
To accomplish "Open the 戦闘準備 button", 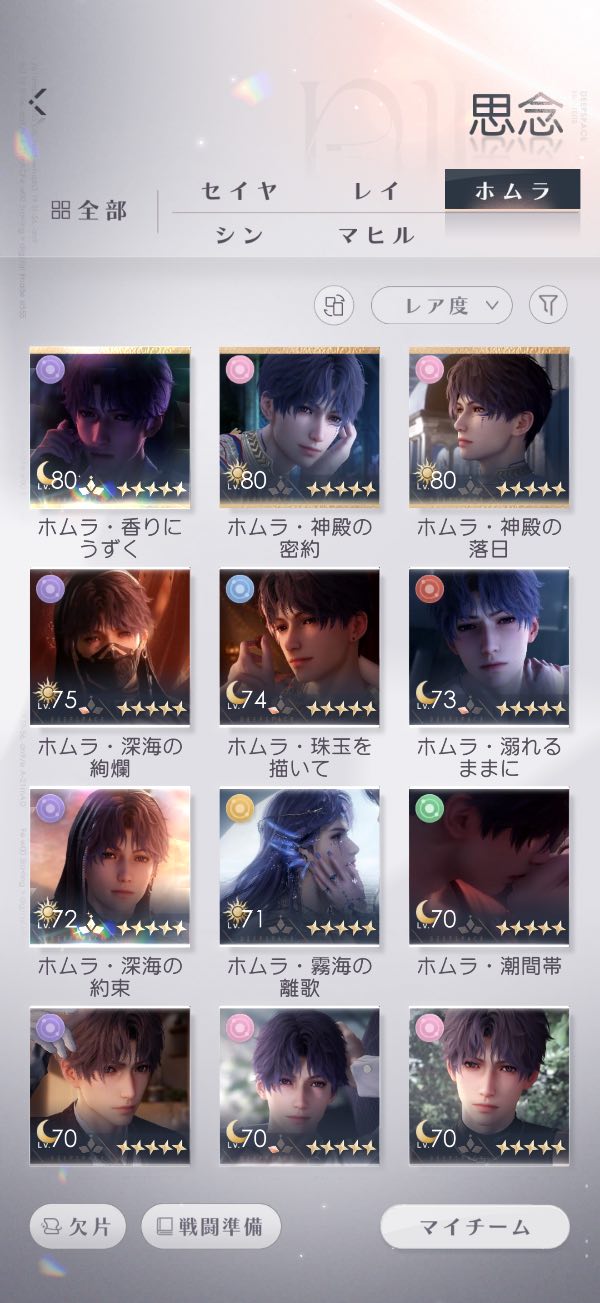I will (211, 1226).
